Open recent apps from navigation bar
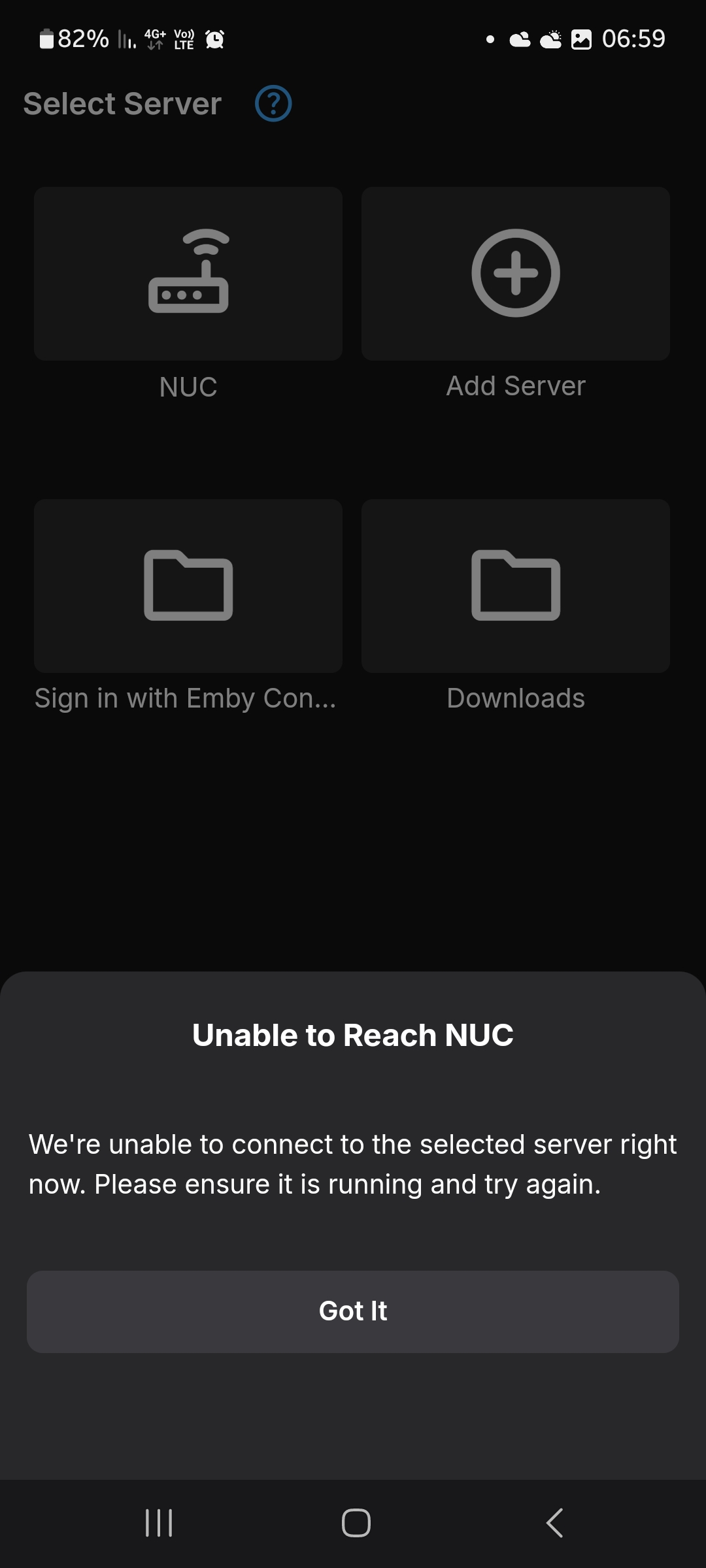The width and height of the screenshot is (706, 1568). (x=159, y=1523)
